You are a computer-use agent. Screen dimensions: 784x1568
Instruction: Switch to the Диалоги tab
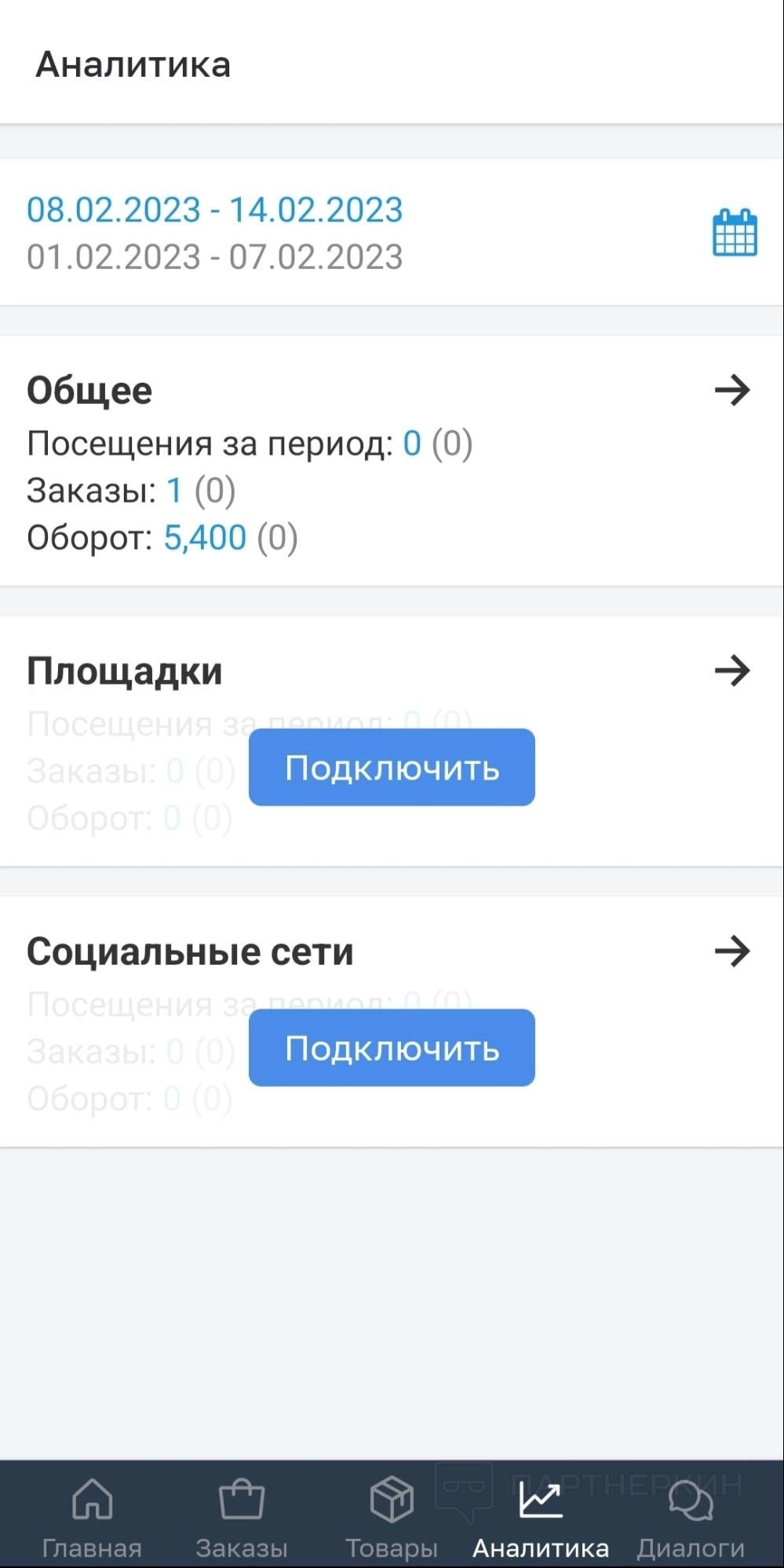(x=691, y=1516)
